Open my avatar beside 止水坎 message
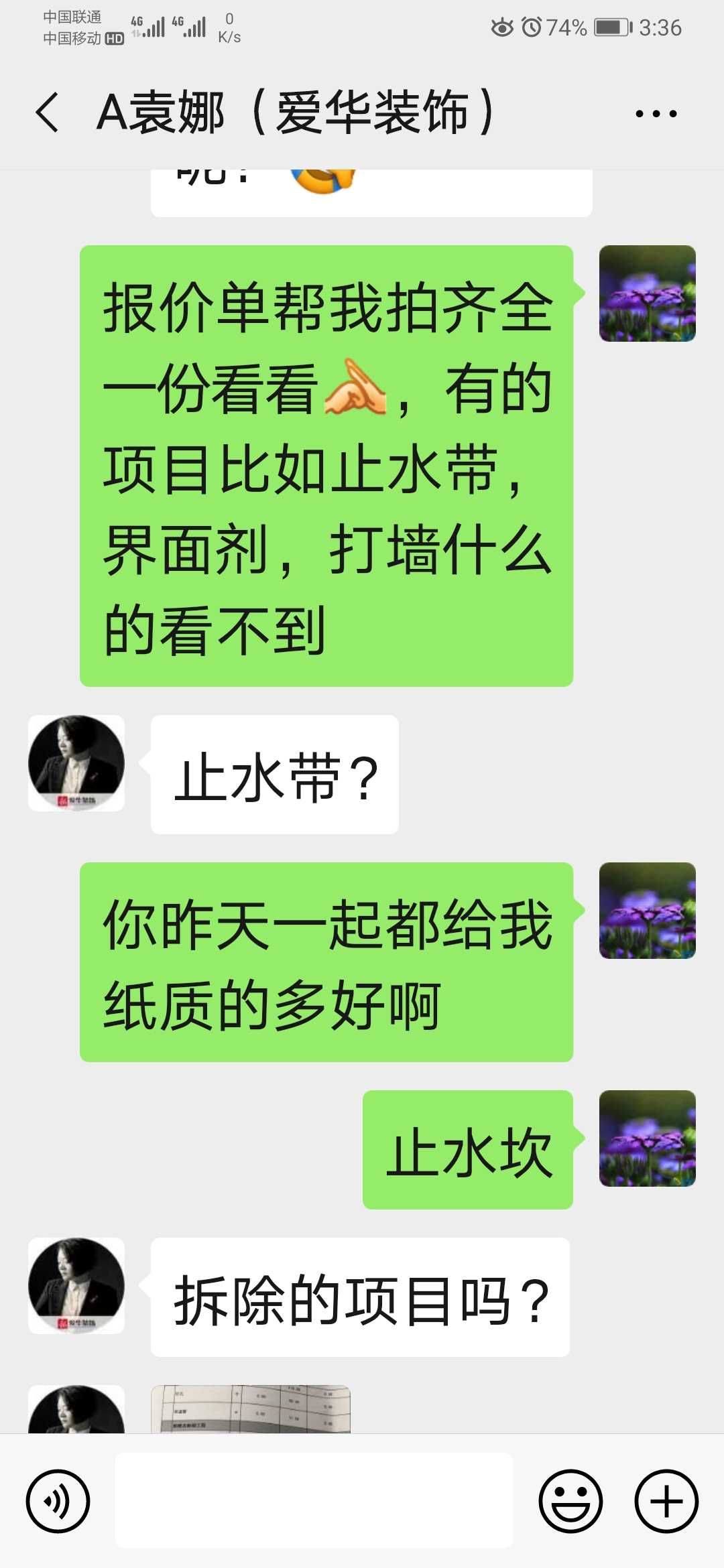 (x=647, y=1138)
